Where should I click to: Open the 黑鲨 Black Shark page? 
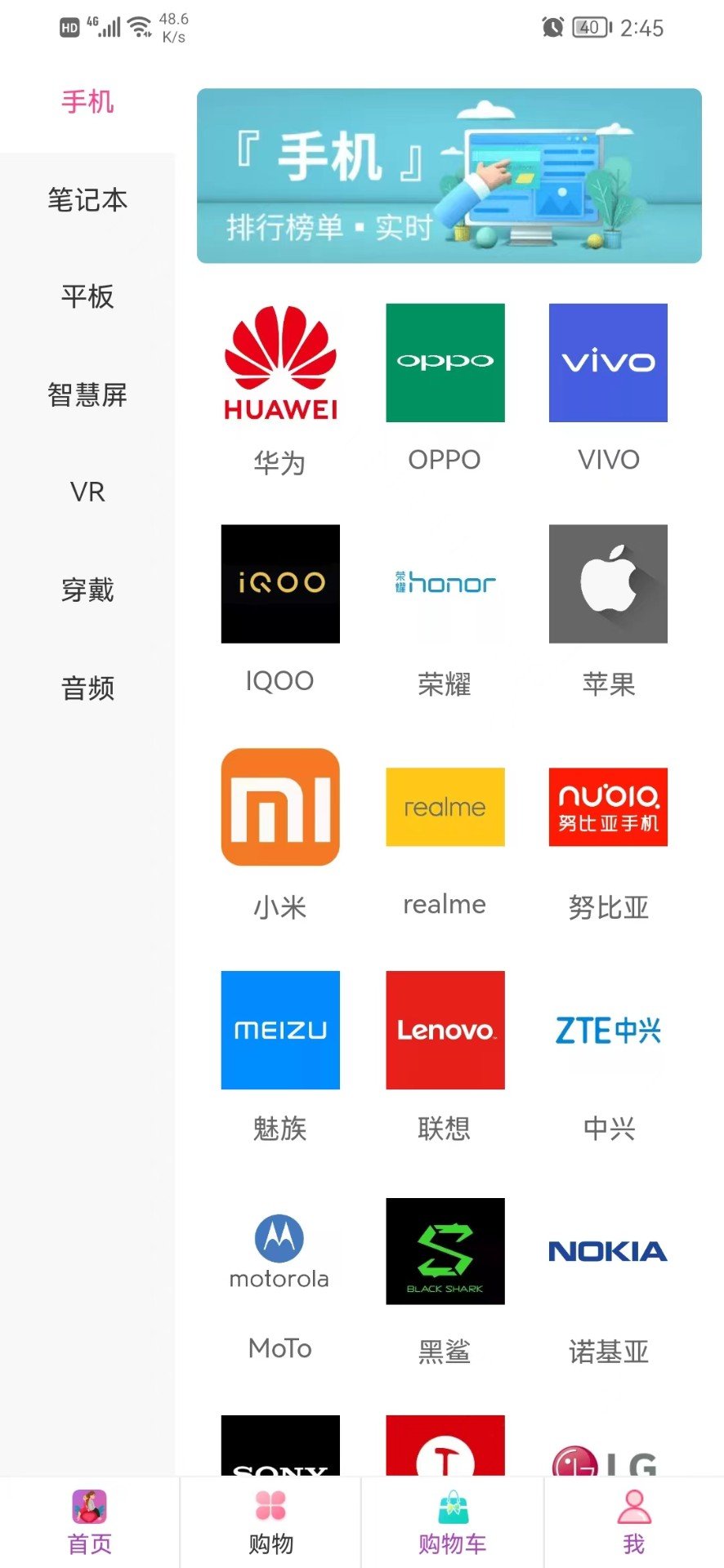pos(445,1252)
